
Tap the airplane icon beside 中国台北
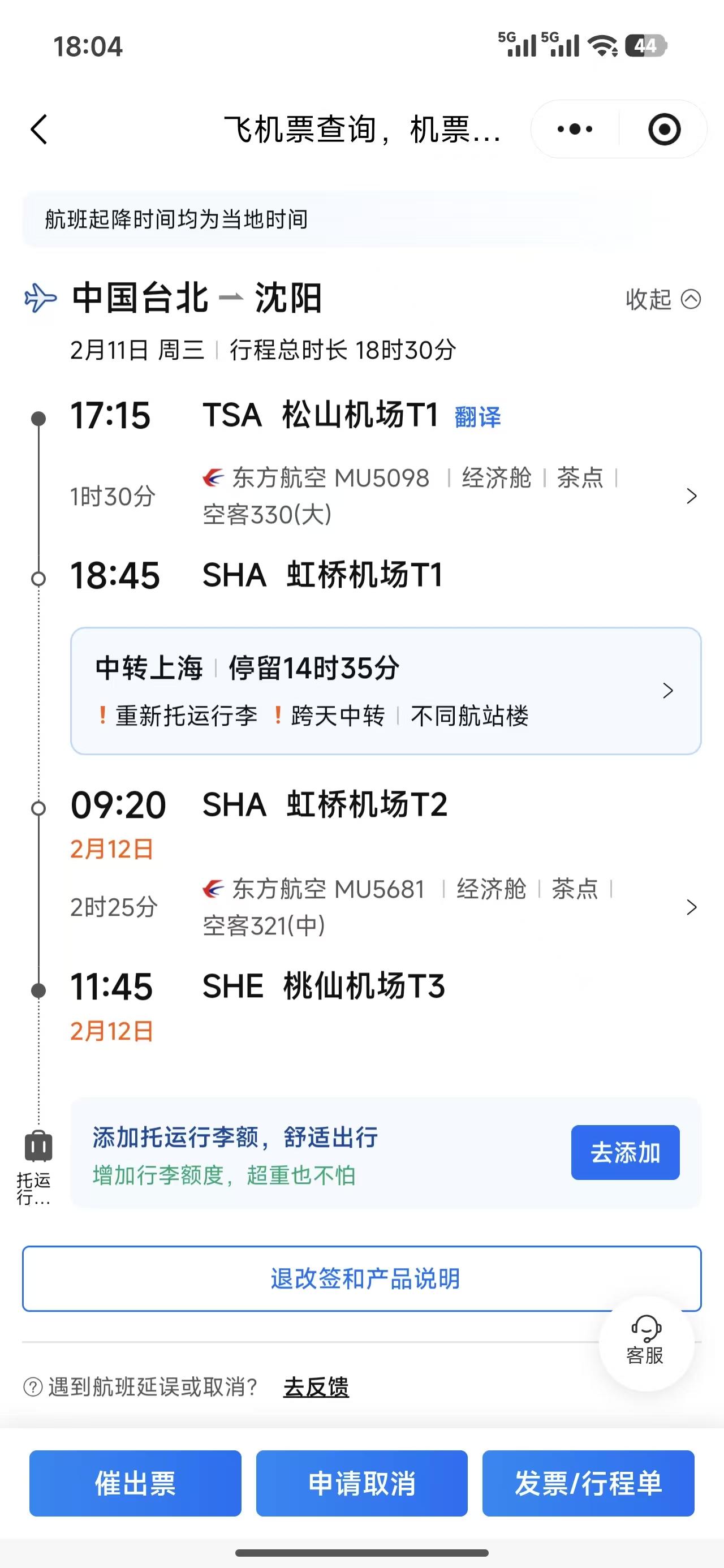pyautogui.click(x=38, y=298)
